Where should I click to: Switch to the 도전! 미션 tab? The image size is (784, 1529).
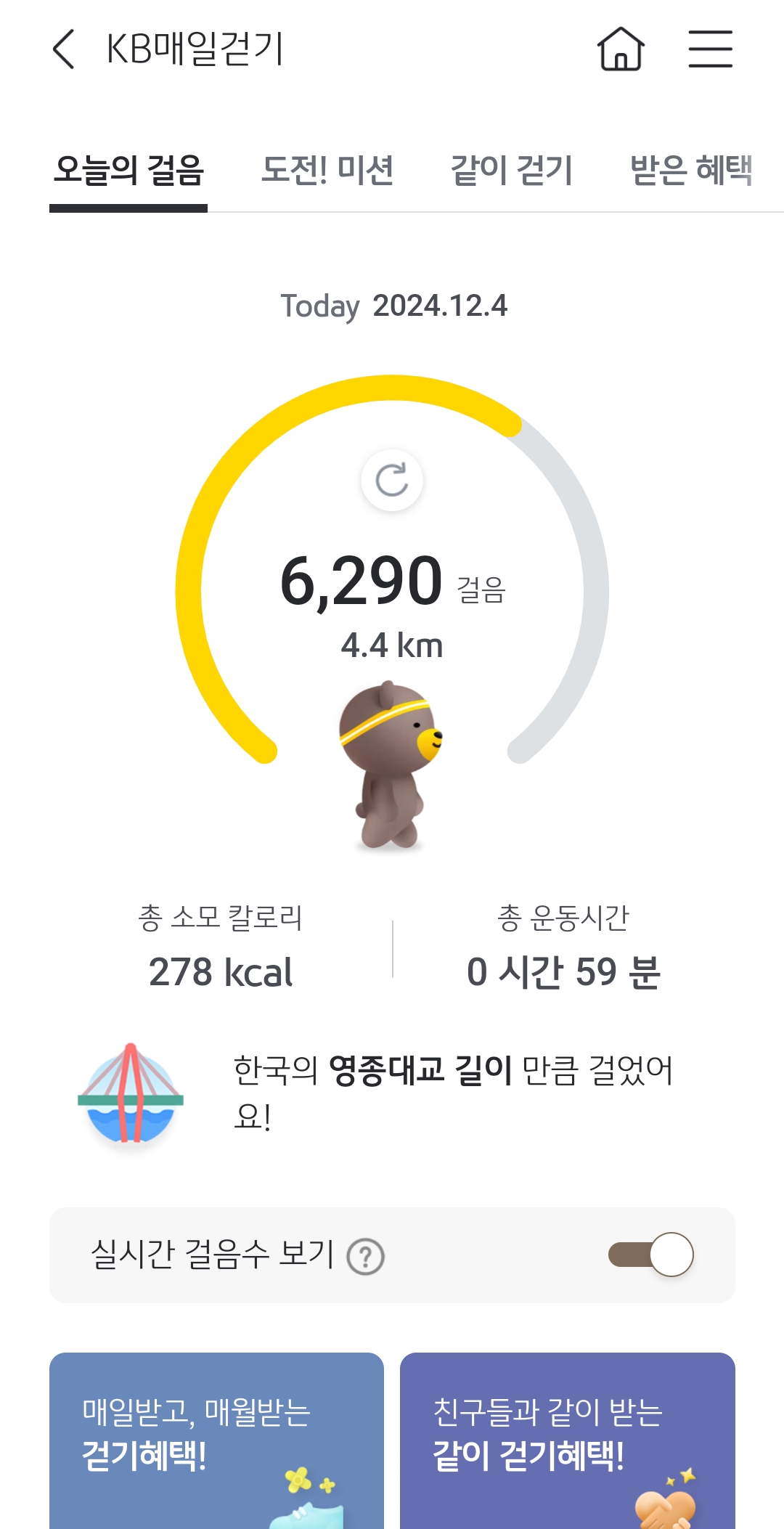coord(327,171)
